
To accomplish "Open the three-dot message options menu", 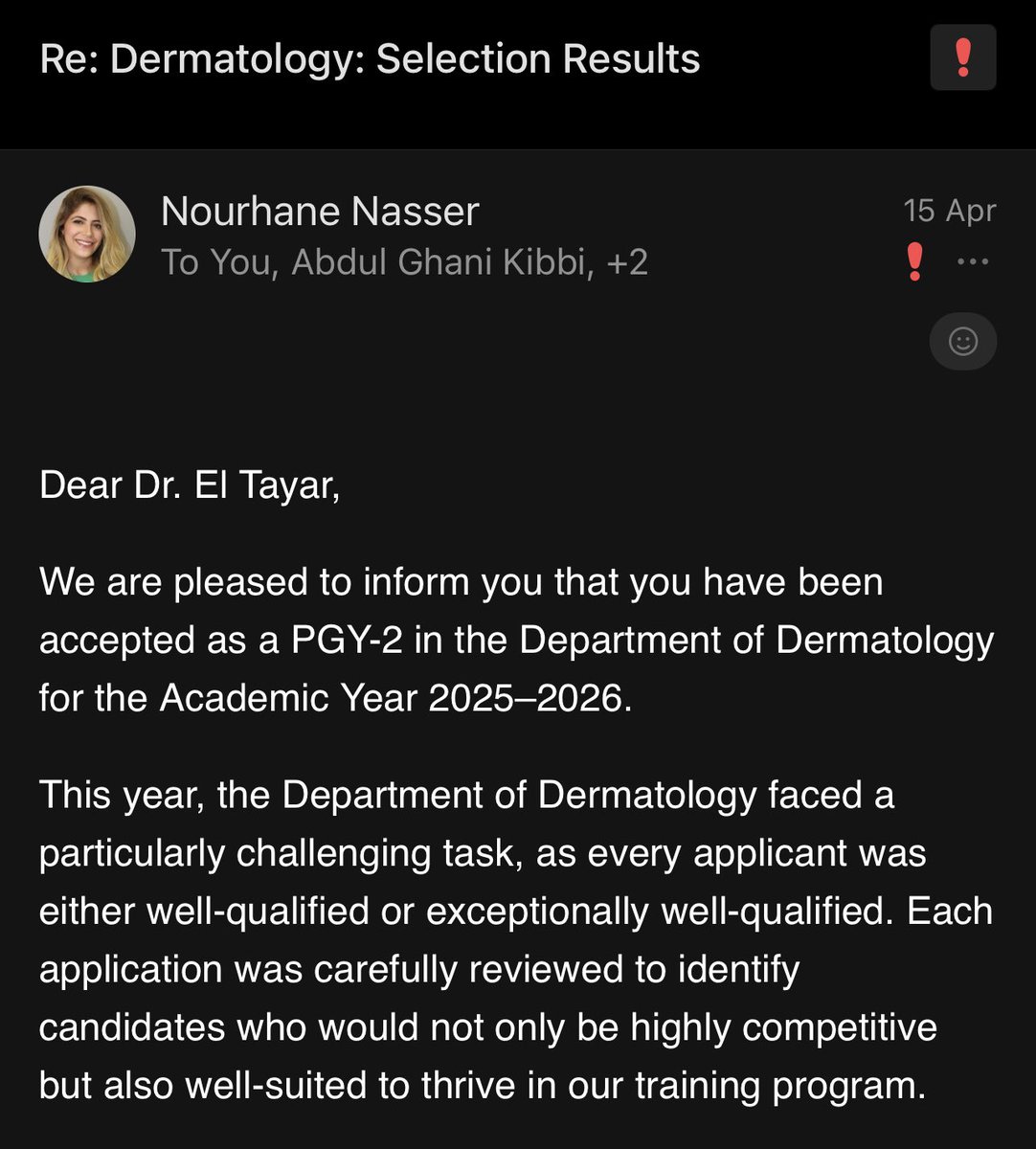I will pyautogui.click(x=973, y=261).
